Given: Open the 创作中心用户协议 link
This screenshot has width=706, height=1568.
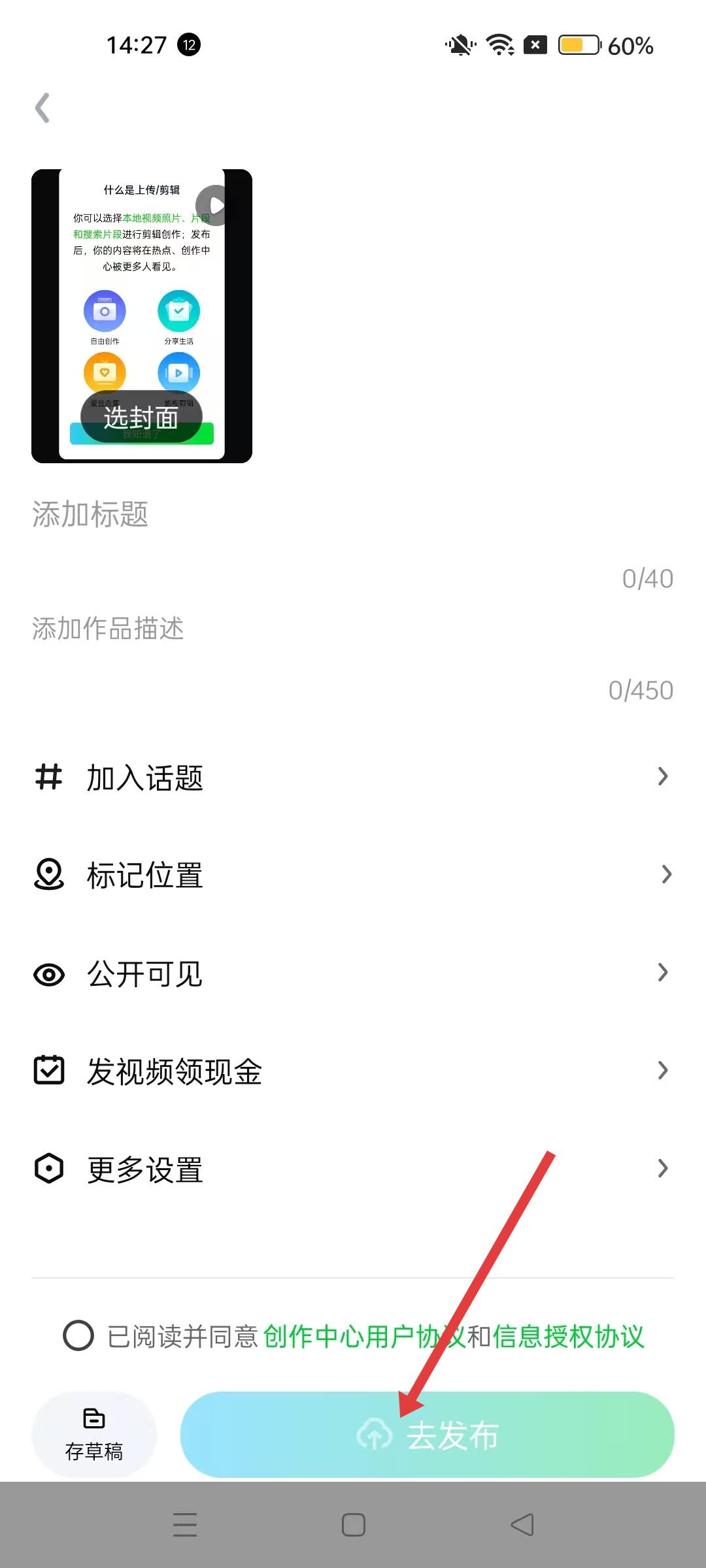Looking at the screenshot, I should tap(346, 1337).
